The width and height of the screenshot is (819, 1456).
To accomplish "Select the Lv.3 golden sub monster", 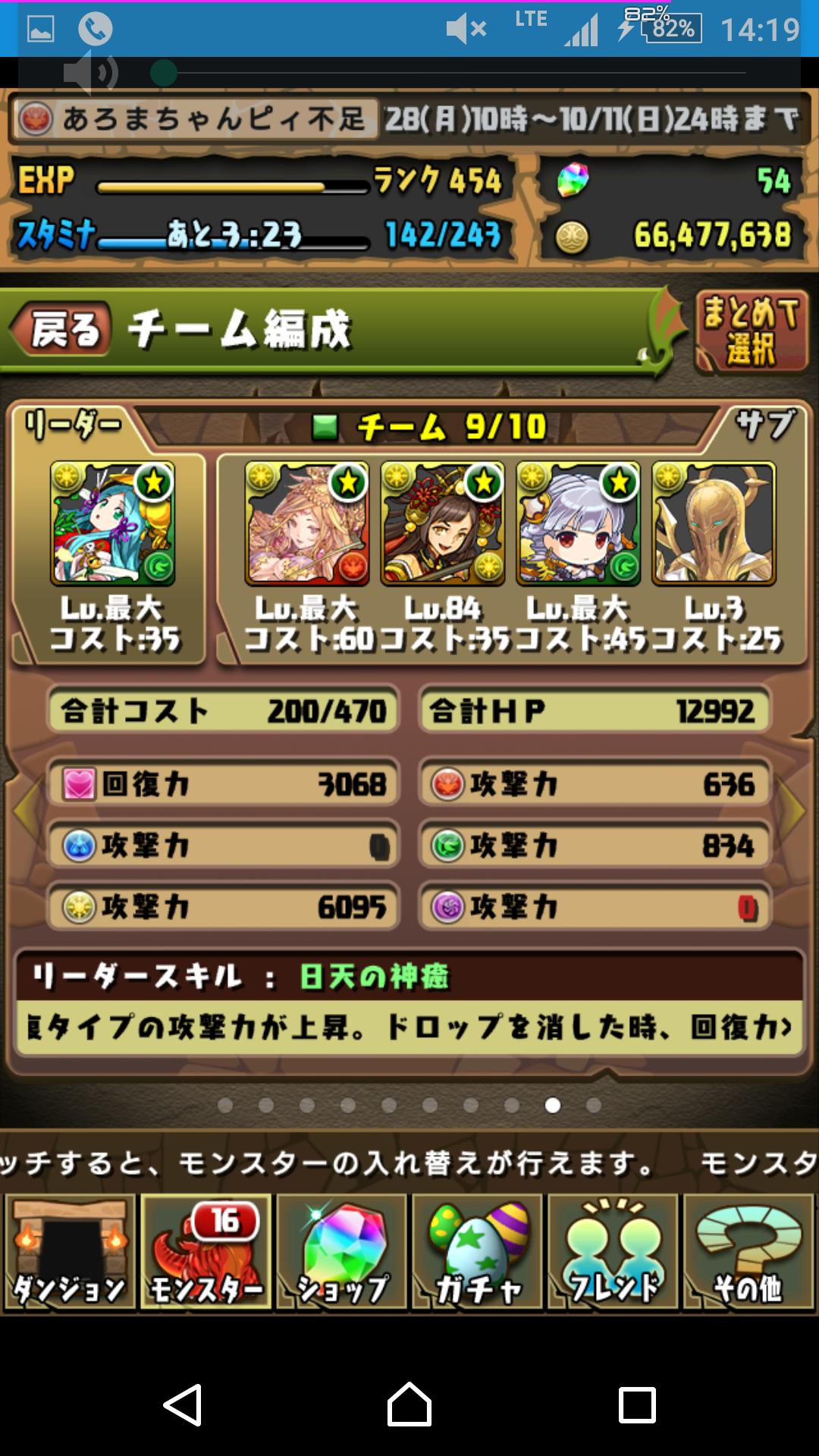I will [x=714, y=523].
